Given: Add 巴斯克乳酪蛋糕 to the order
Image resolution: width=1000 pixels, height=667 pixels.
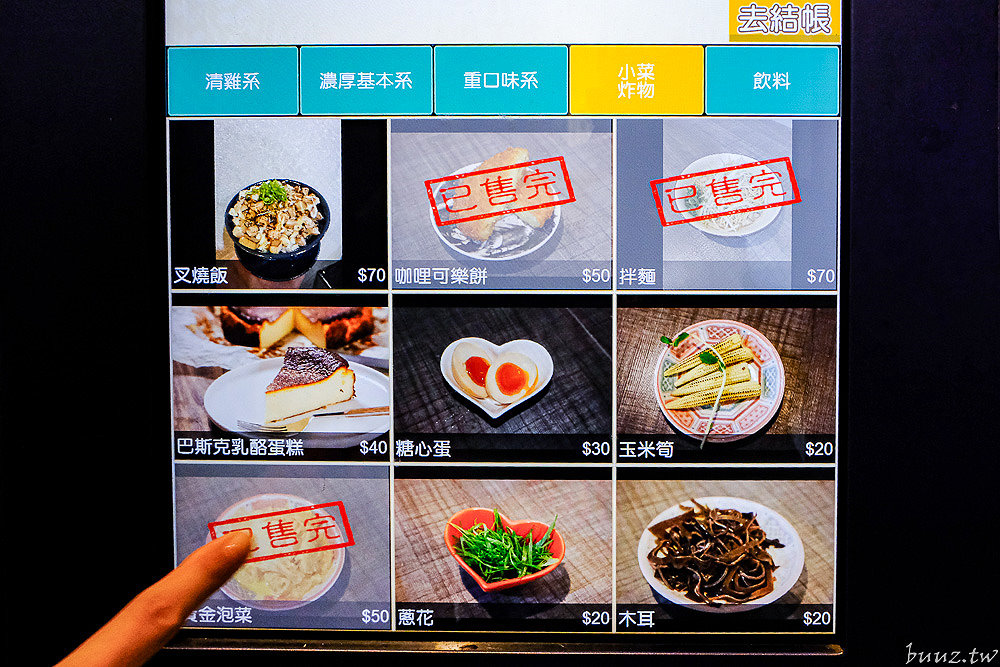Looking at the screenshot, I should (279, 378).
